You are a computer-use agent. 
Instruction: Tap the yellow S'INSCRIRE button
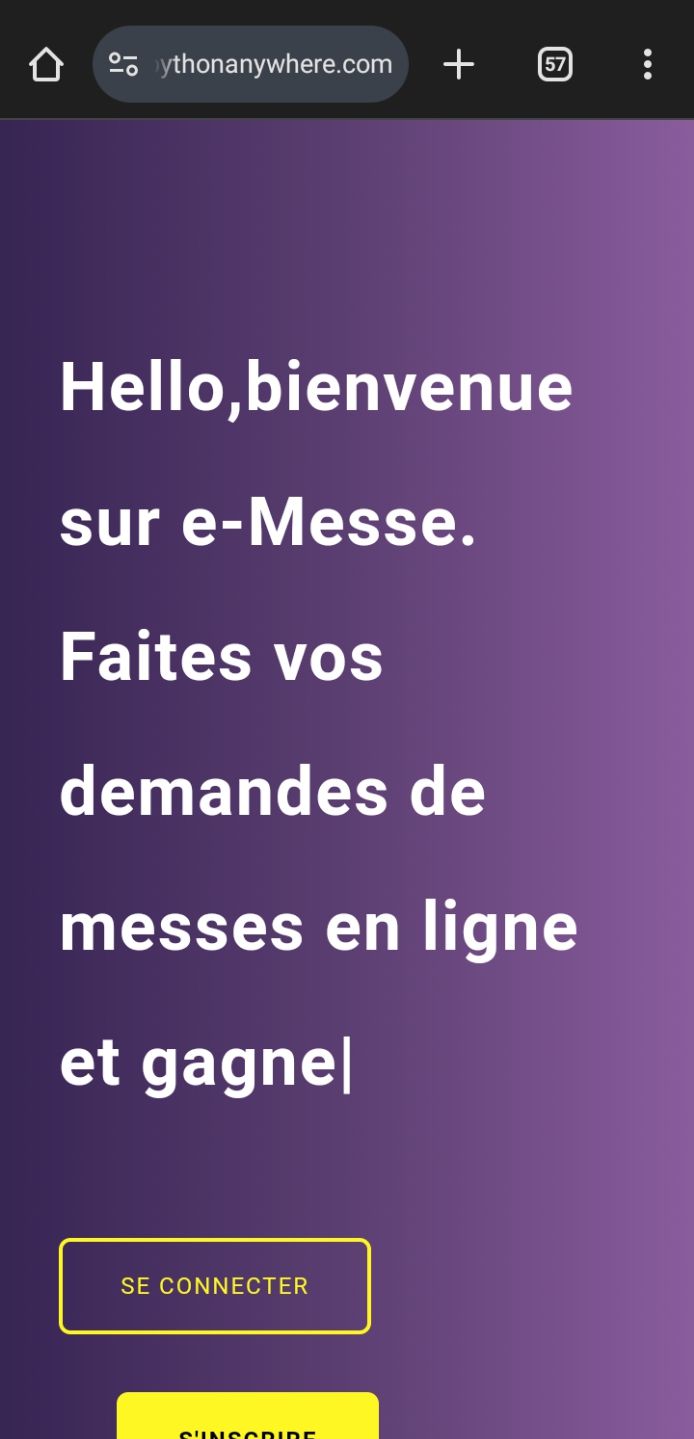(x=248, y=1416)
